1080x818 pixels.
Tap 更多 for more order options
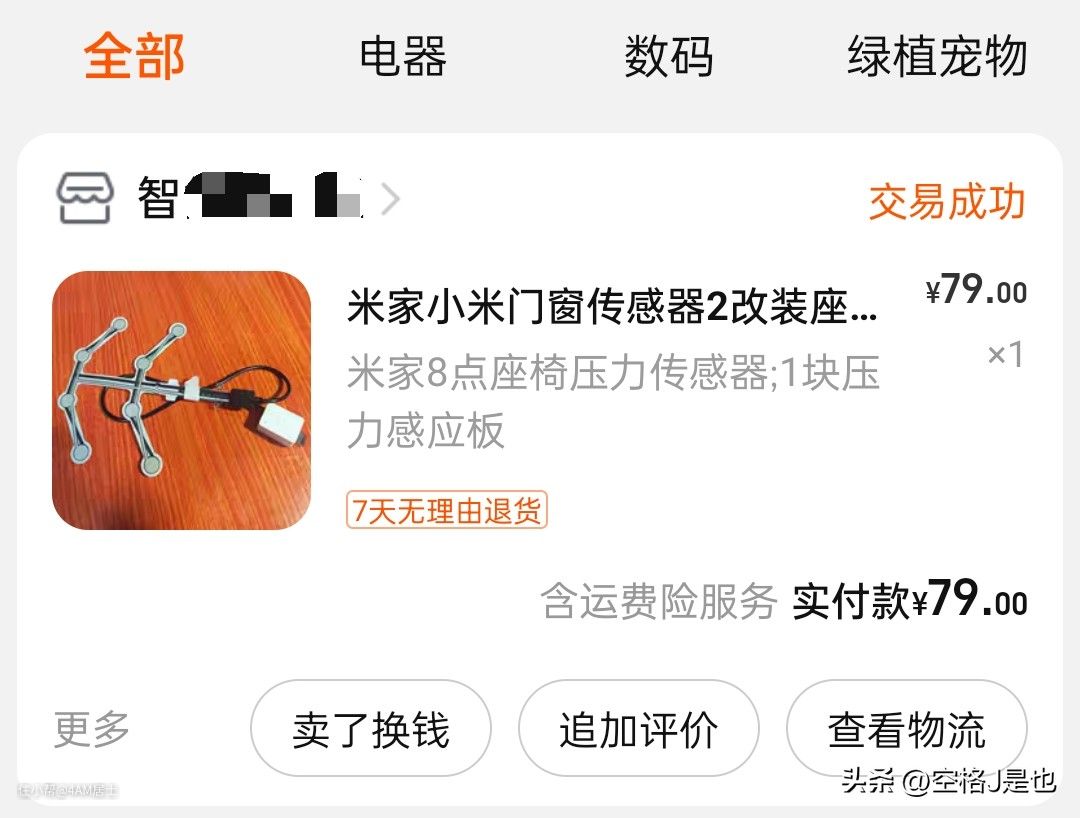[92, 729]
